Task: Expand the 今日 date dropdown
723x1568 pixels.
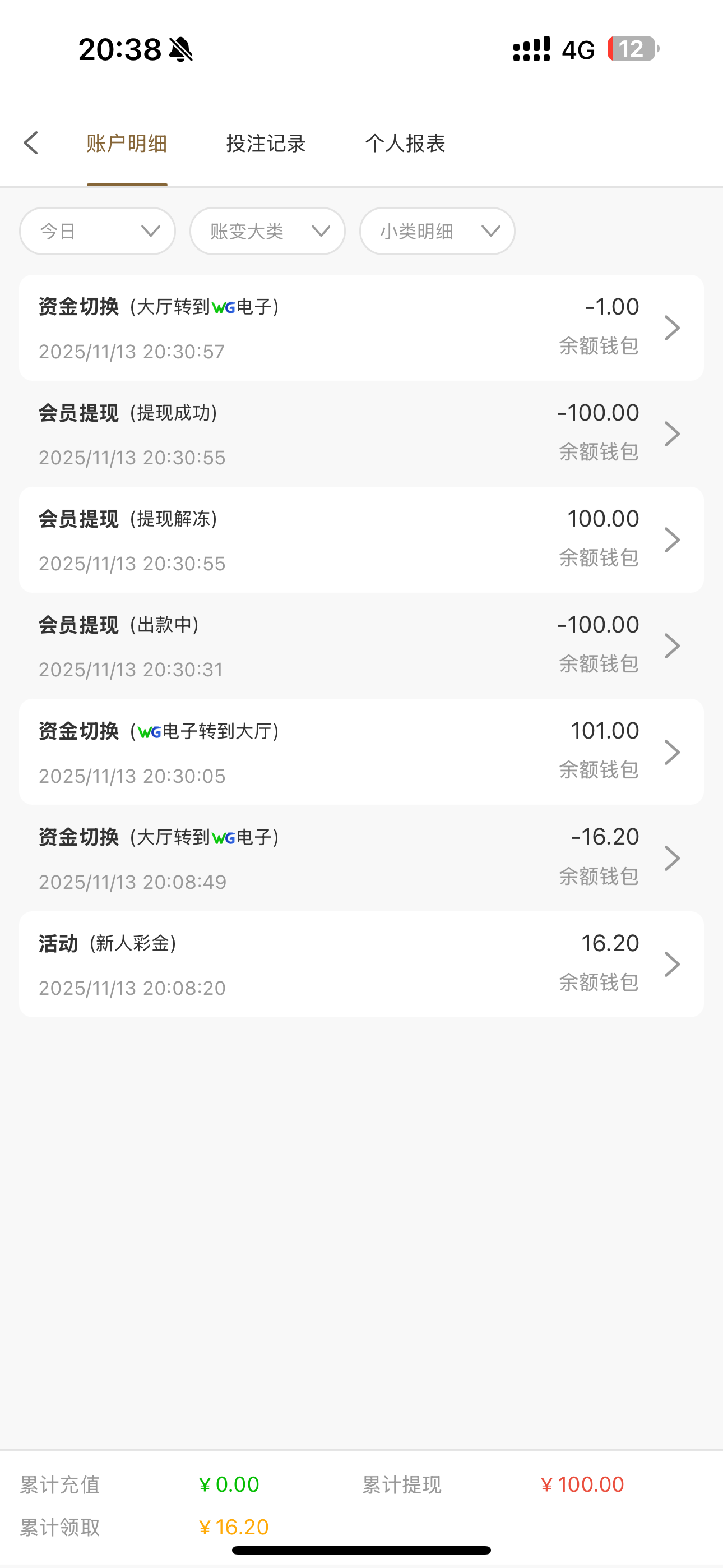Action: (x=98, y=231)
